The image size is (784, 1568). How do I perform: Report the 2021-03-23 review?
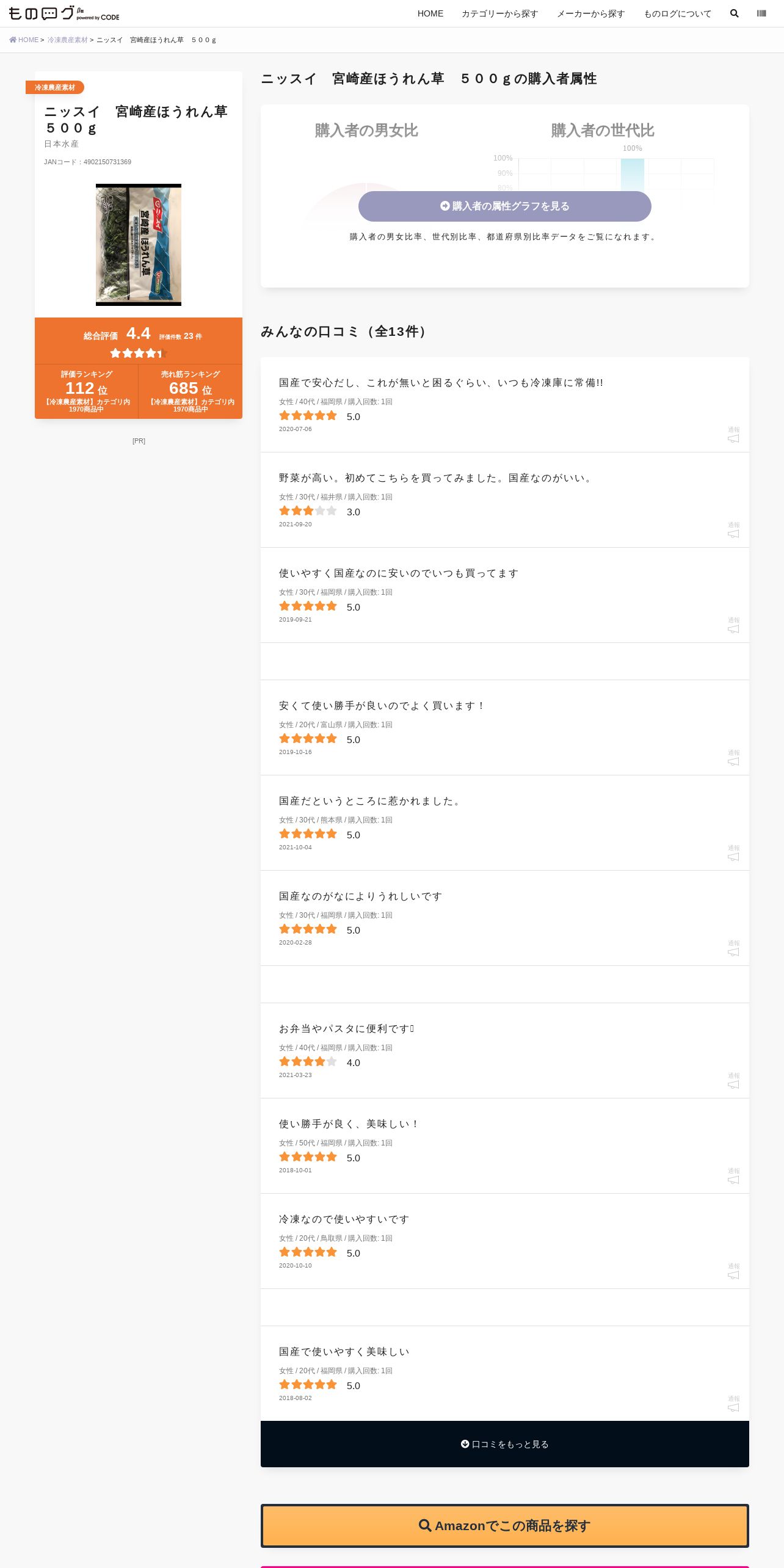tap(733, 1081)
